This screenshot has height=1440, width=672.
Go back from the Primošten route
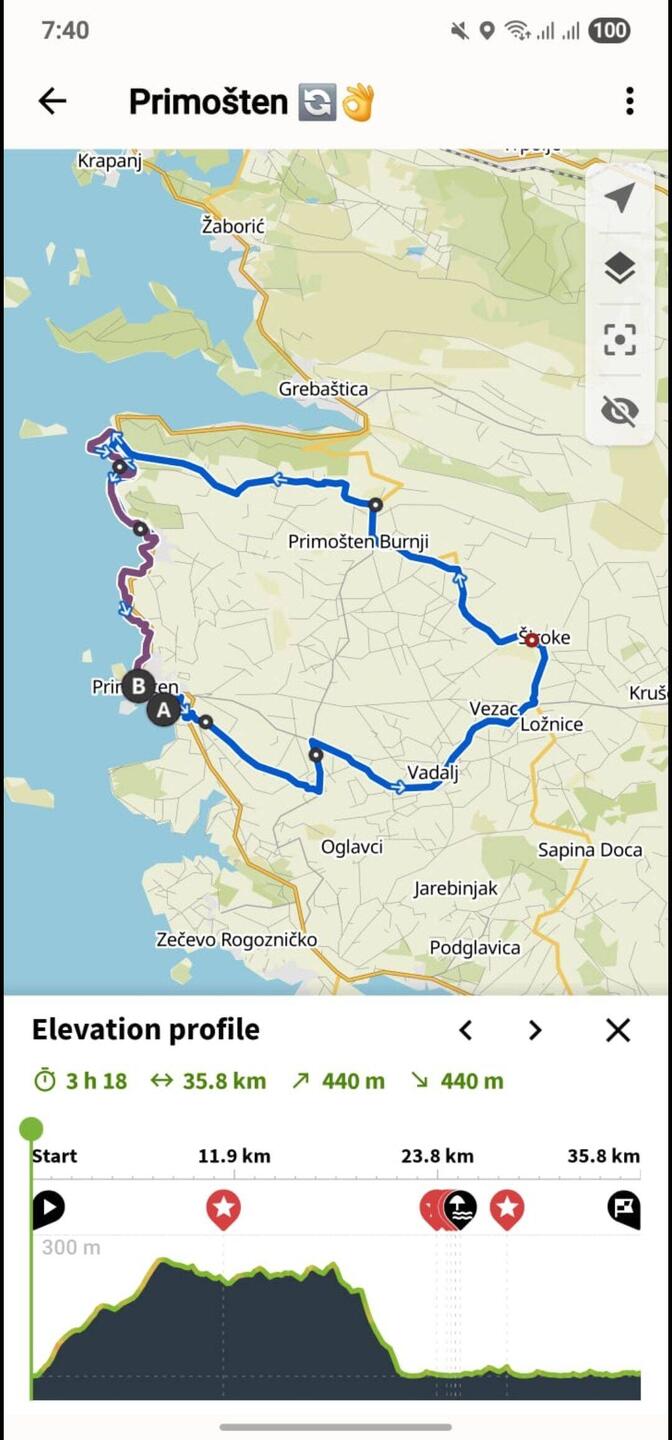pyautogui.click(x=52, y=101)
